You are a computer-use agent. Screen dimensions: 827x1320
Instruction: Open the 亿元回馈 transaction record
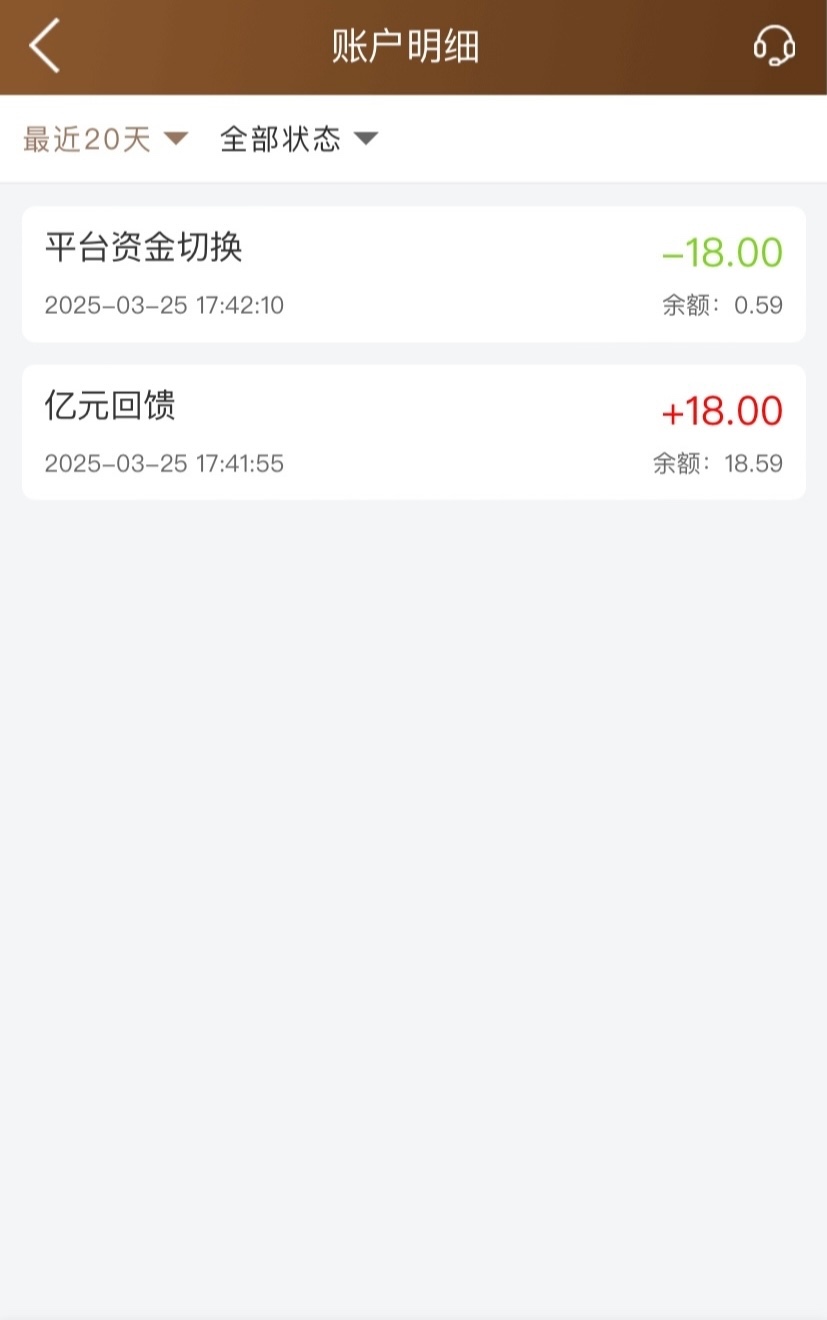pyautogui.click(x=413, y=432)
